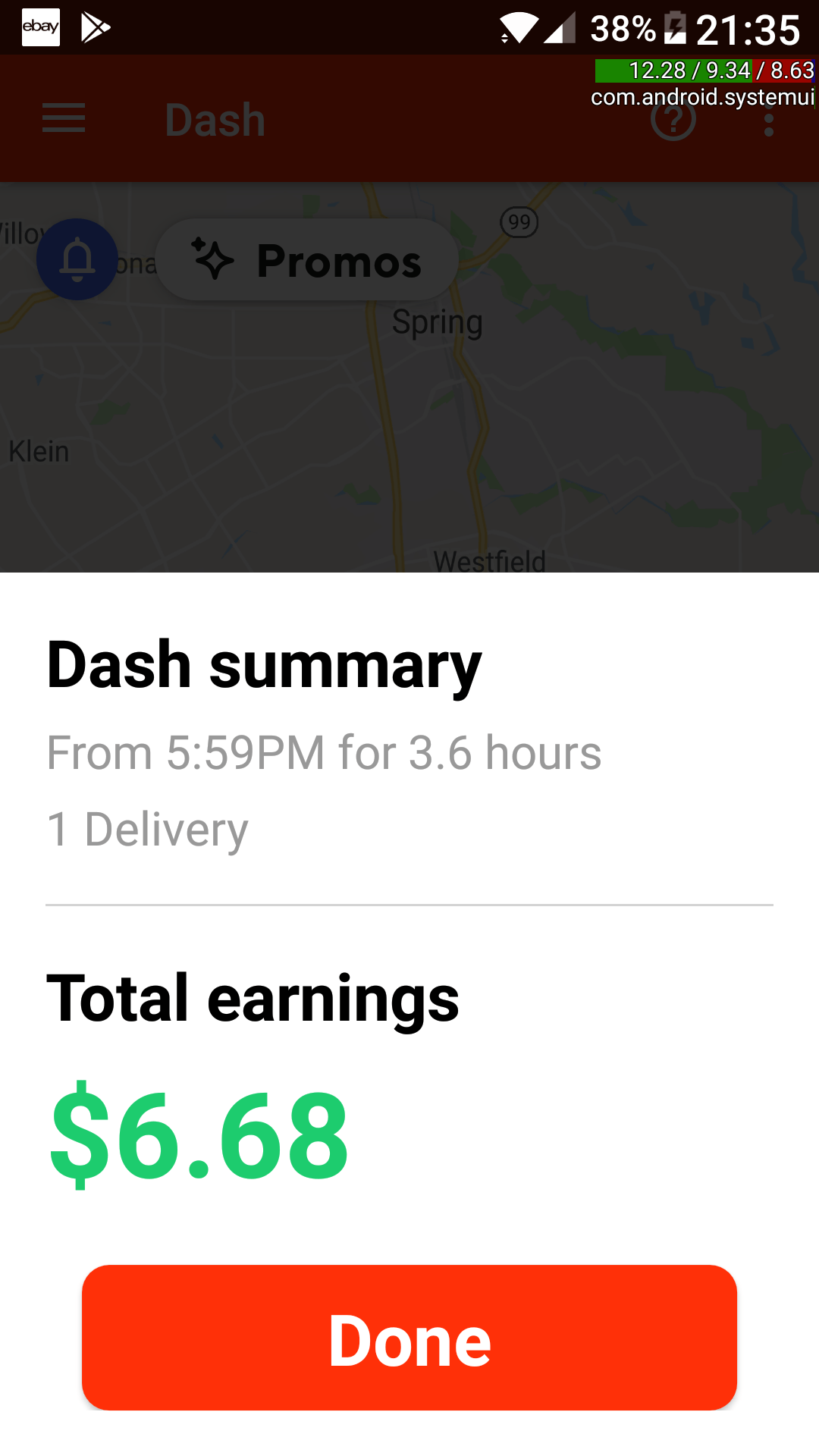Open the Promos panel
Image resolution: width=819 pixels, height=1456 pixels.
pos(307,259)
